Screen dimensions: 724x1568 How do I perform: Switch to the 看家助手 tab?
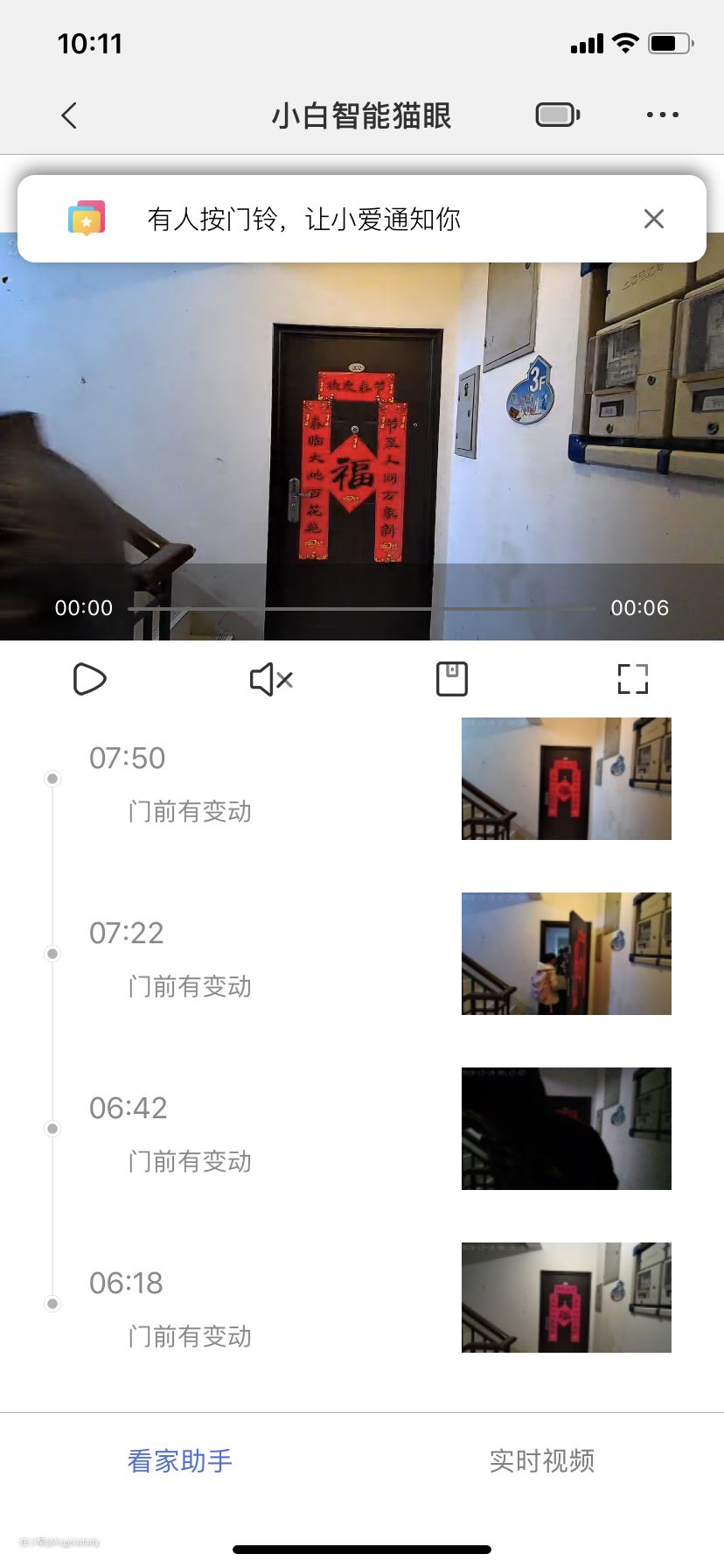[x=180, y=1460]
